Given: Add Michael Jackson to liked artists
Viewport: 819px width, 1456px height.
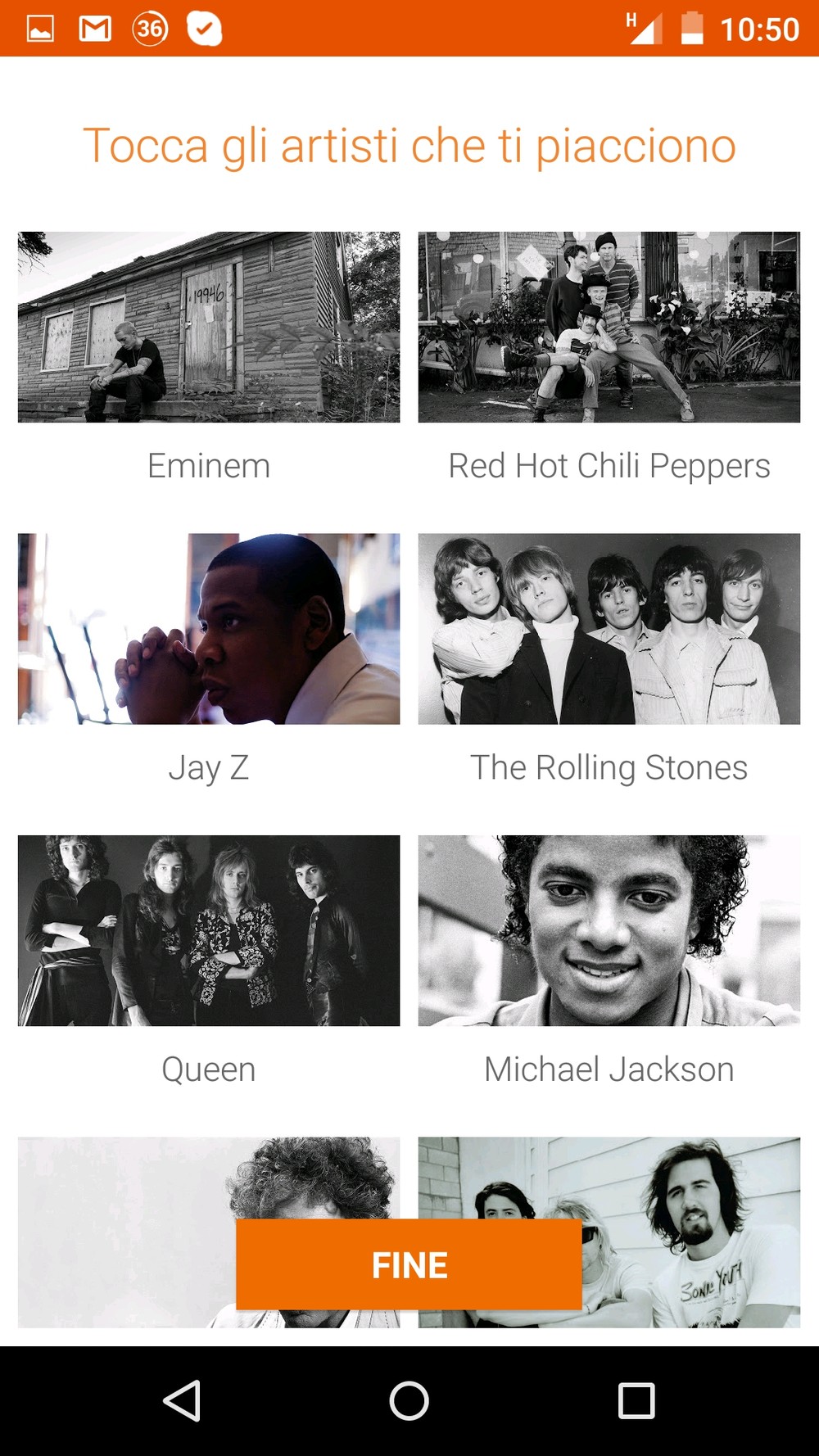Looking at the screenshot, I should [609, 930].
